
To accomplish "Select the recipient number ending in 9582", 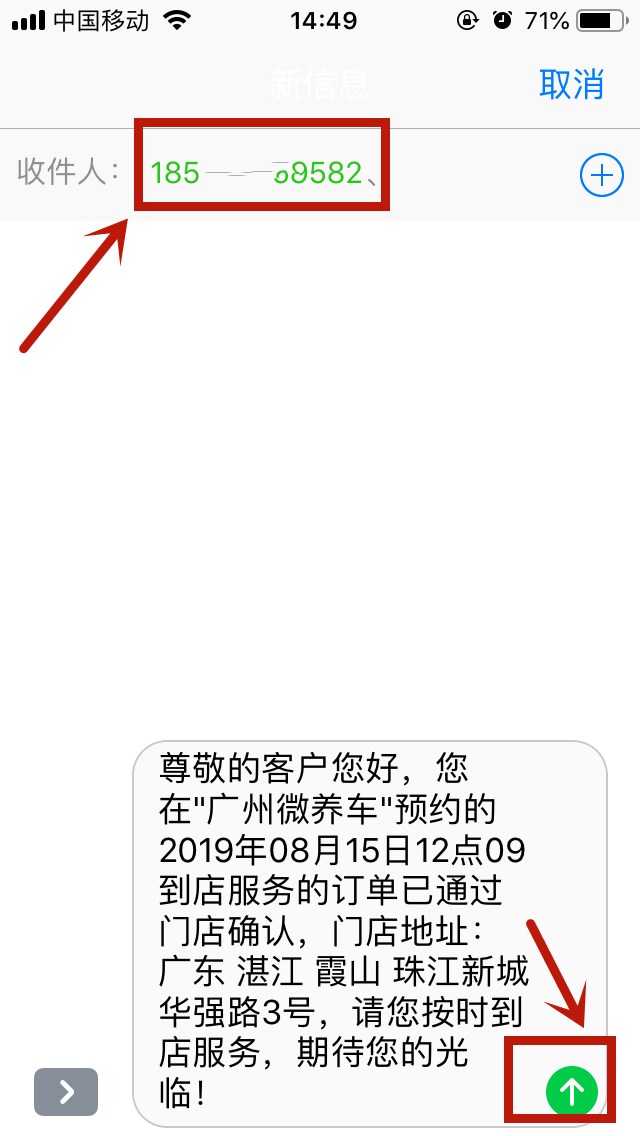I will [257, 173].
